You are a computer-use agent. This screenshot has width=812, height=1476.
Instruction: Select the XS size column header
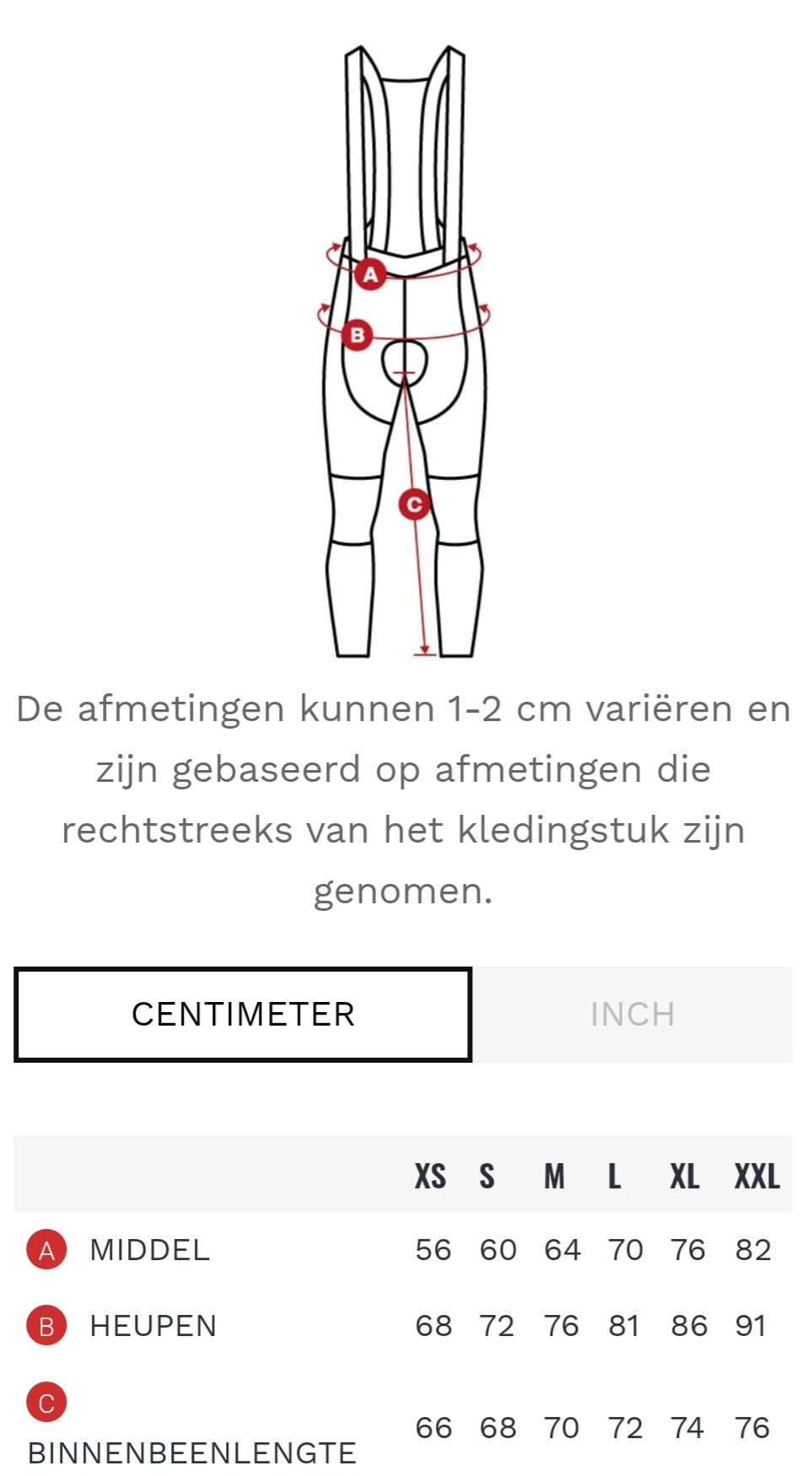(x=432, y=1176)
